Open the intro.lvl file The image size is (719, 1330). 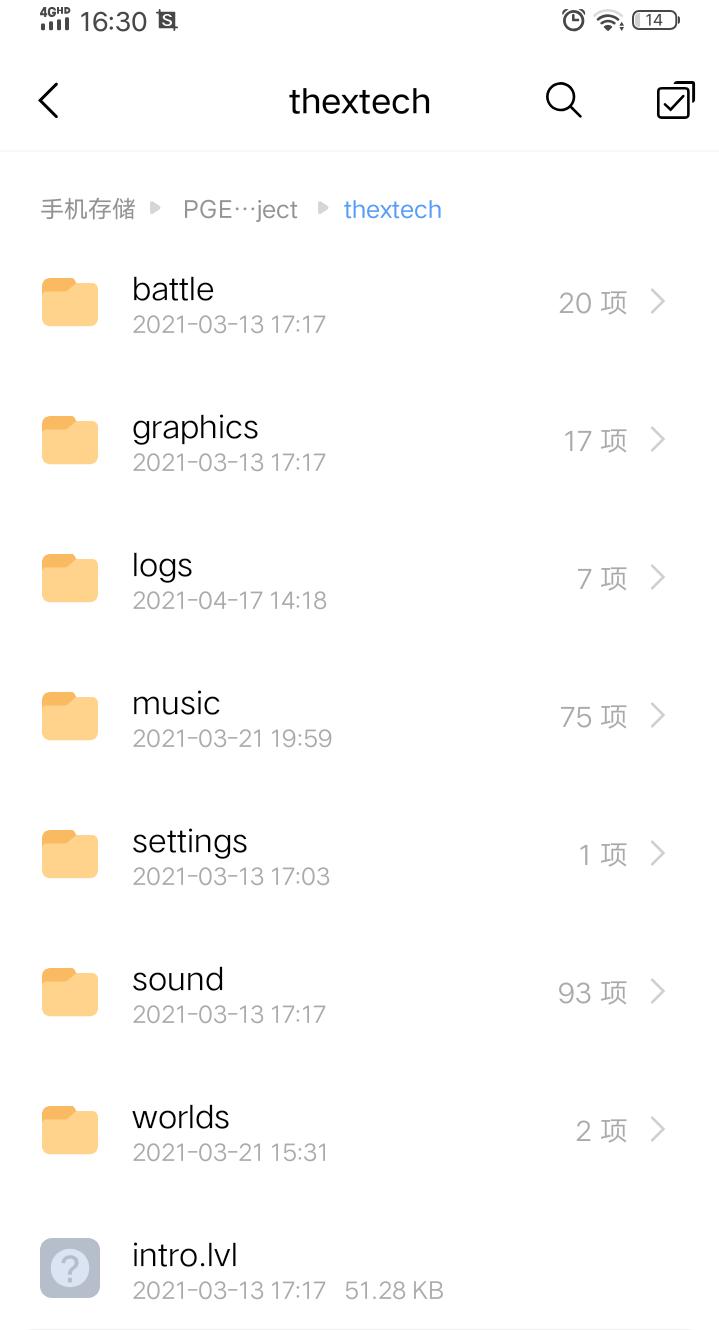tap(359, 1268)
